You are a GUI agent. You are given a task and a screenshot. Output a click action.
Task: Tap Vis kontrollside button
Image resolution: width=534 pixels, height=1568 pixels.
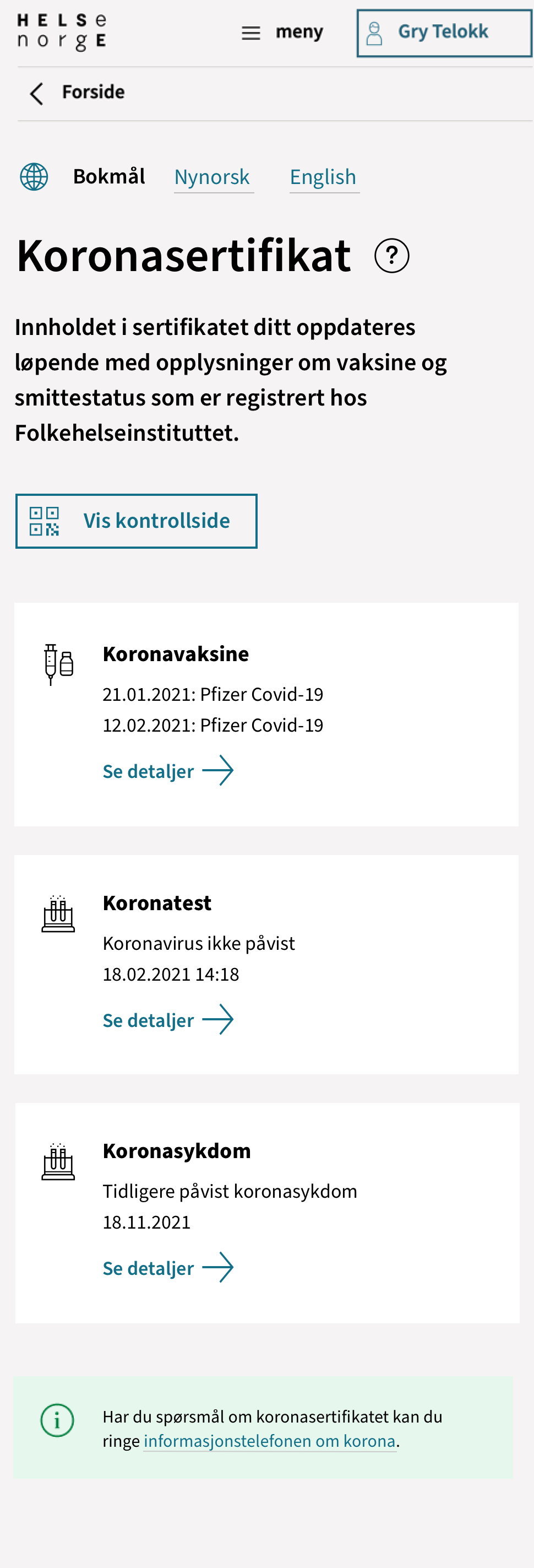click(136, 521)
